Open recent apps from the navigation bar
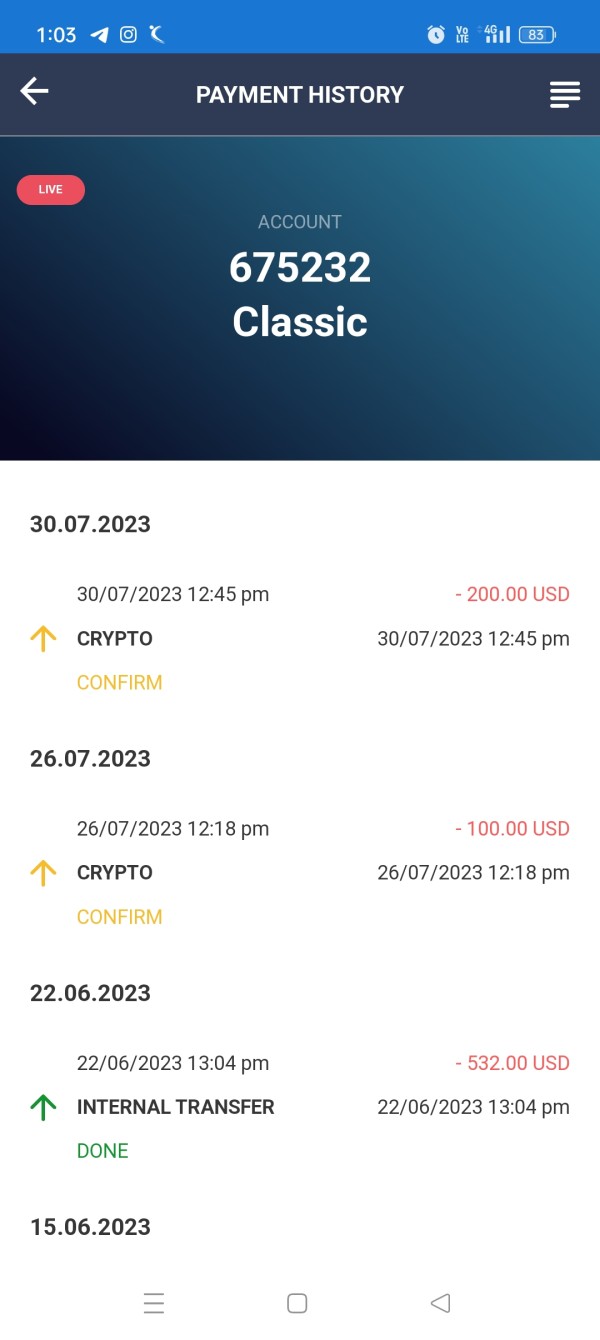This screenshot has width=600, height=1340. [154, 1303]
